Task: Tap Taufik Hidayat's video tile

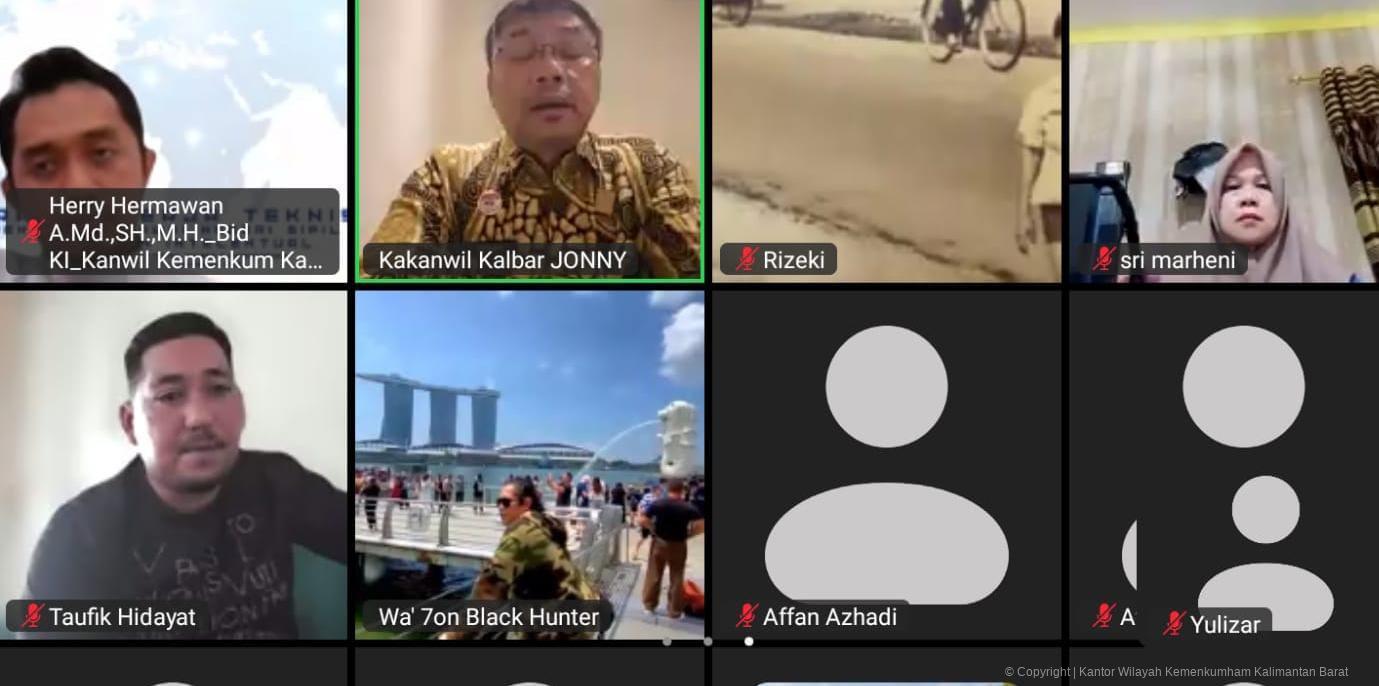Action: pos(173,465)
